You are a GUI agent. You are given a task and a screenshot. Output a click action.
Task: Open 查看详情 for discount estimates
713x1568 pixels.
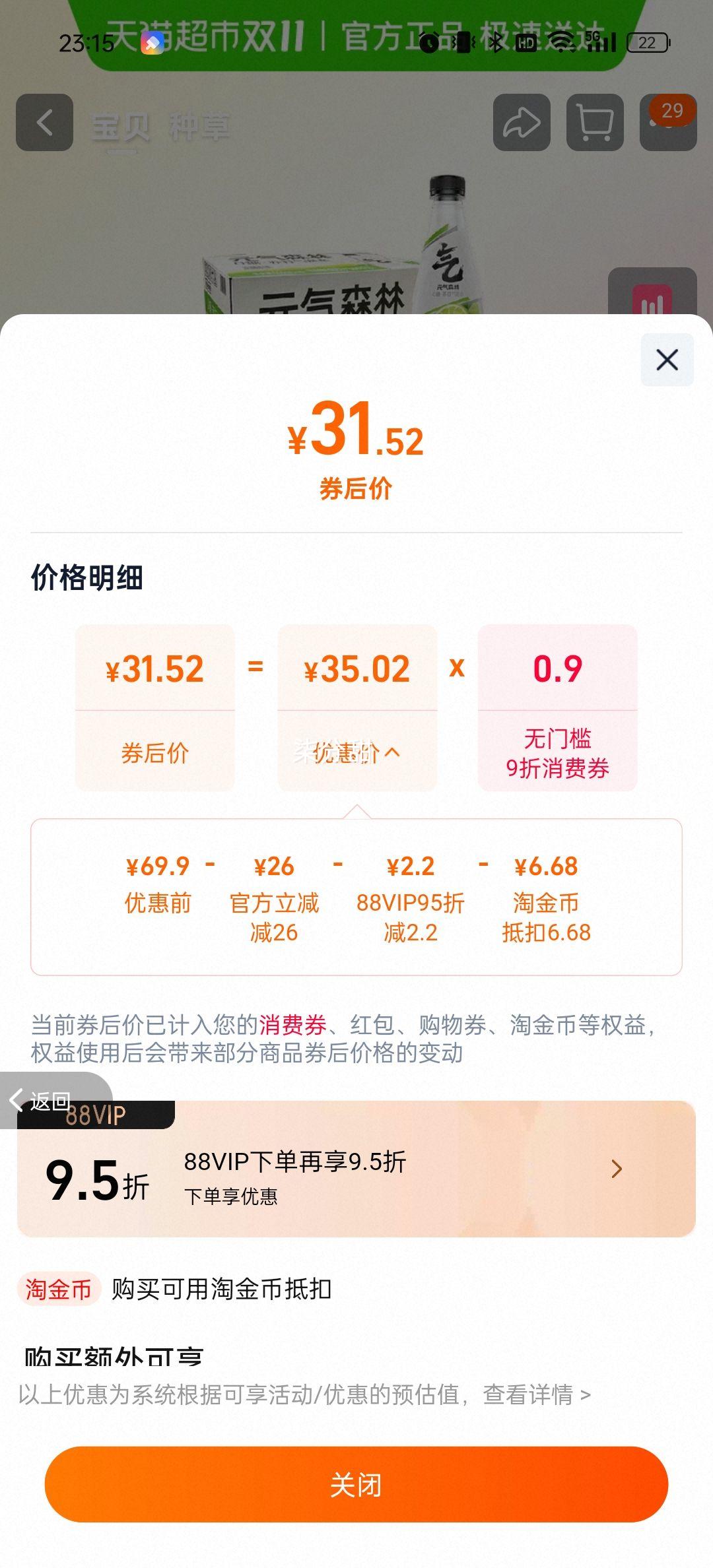click(536, 1395)
